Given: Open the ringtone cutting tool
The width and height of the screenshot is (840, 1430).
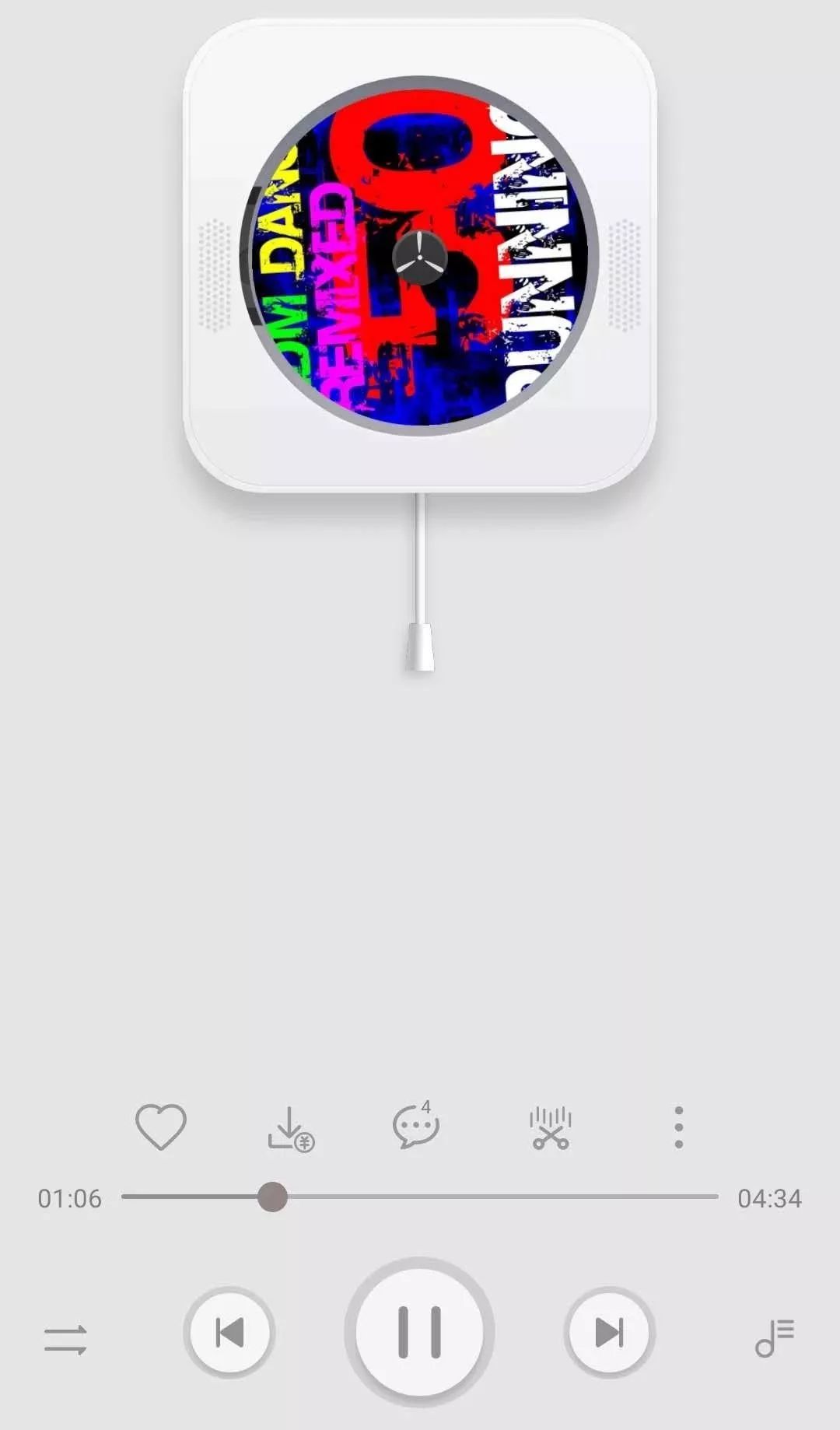Looking at the screenshot, I should 551,1128.
